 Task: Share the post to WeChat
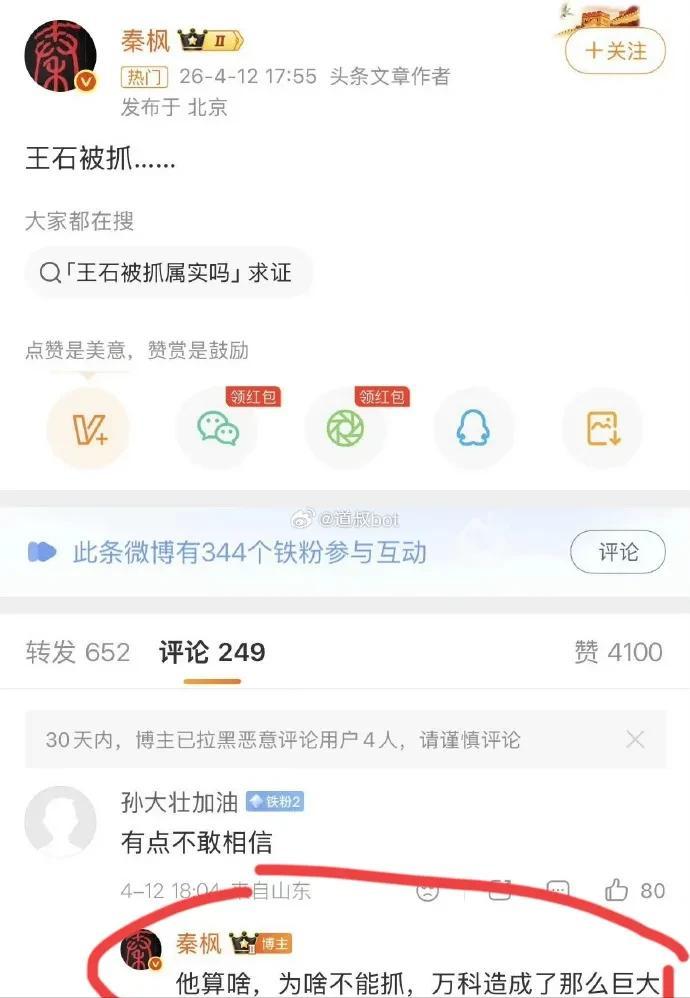click(217, 429)
